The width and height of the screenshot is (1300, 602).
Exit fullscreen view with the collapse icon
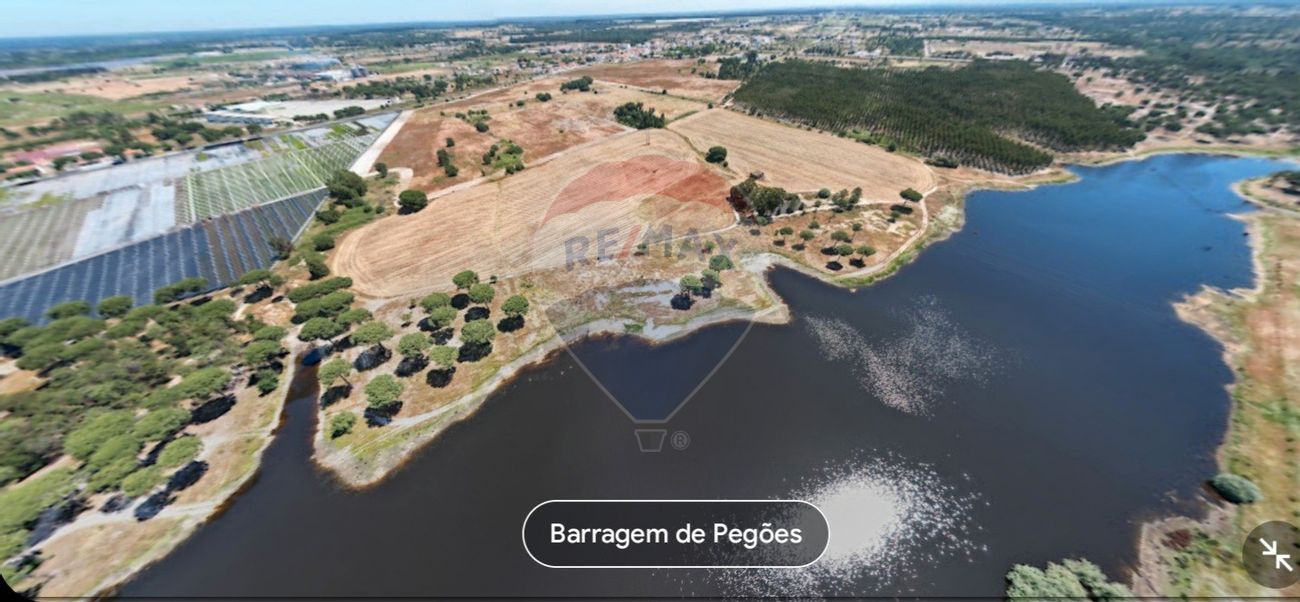(x=1275, y=554)
